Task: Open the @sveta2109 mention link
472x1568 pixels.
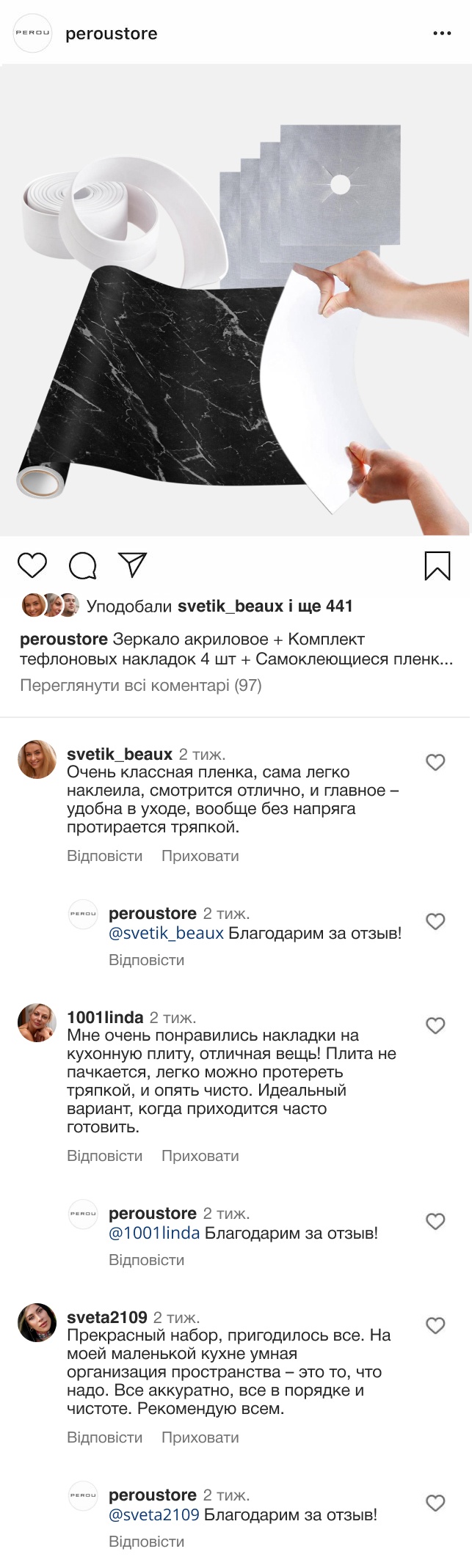Action: click(x=154, y=1514)
